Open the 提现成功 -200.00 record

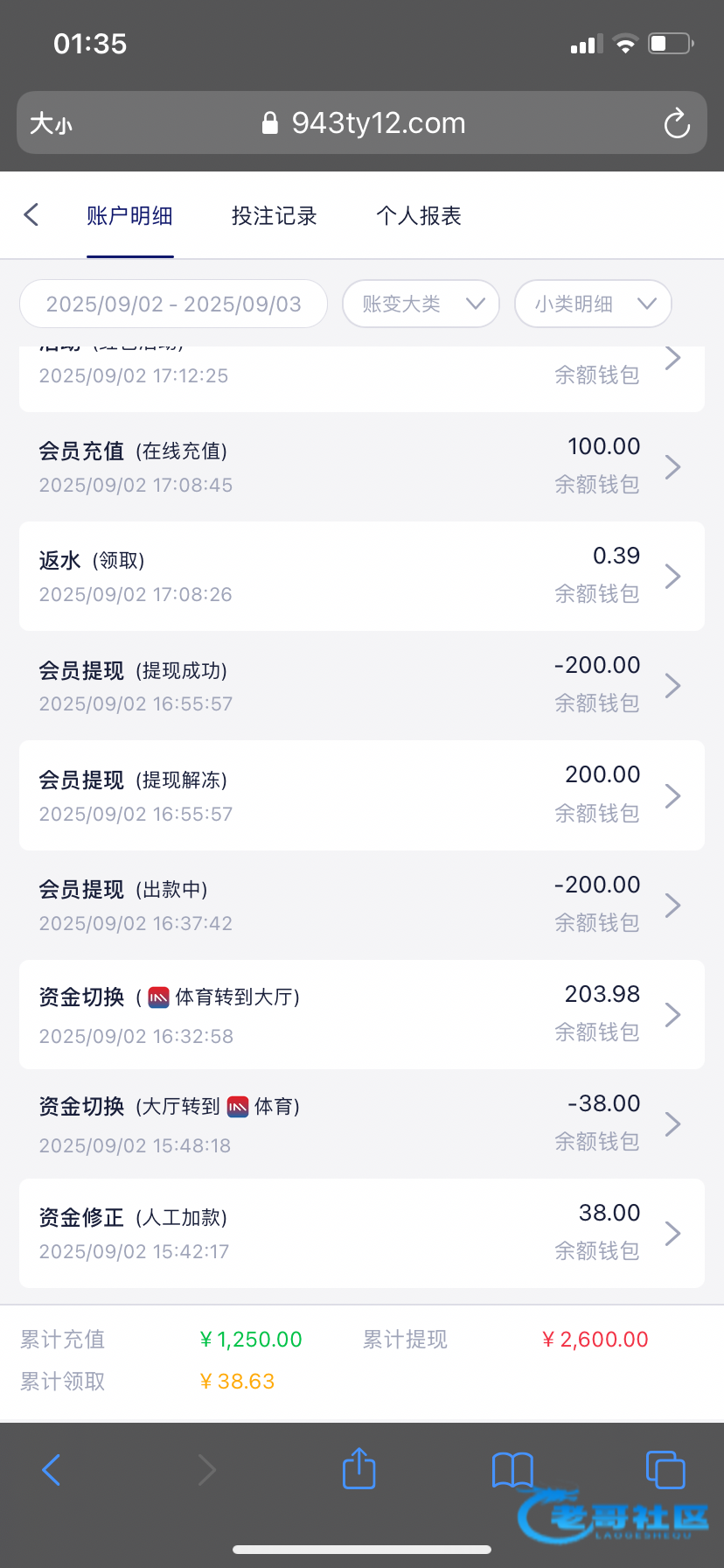coord(362,685)
